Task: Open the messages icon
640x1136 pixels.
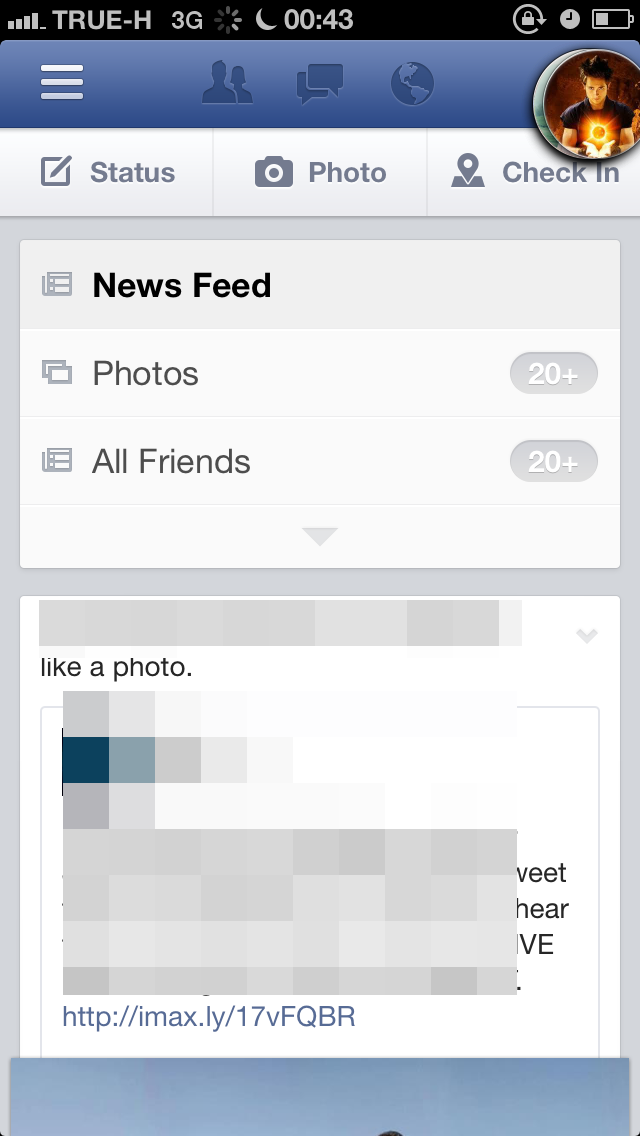Action: coord(320,83)
